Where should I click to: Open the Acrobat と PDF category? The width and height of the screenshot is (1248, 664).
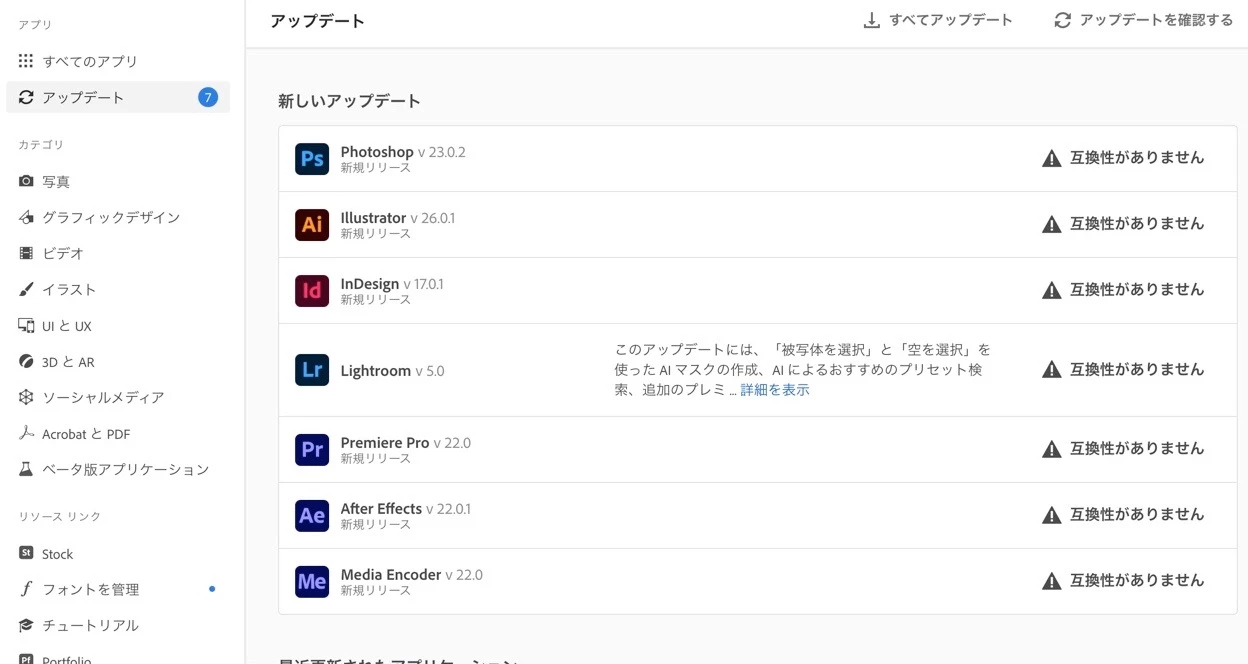coord(85,434)
